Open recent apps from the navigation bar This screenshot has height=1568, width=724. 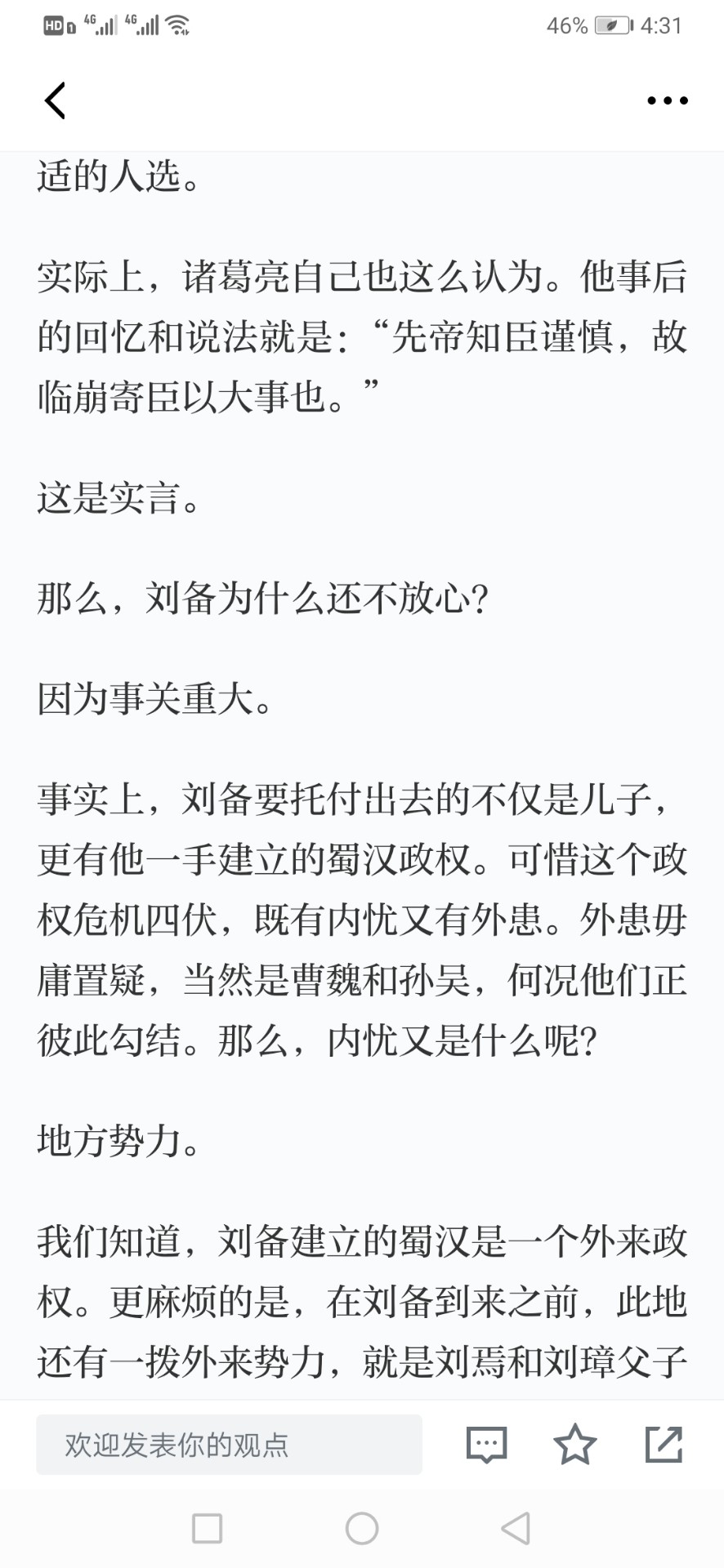pos(207,1528)
